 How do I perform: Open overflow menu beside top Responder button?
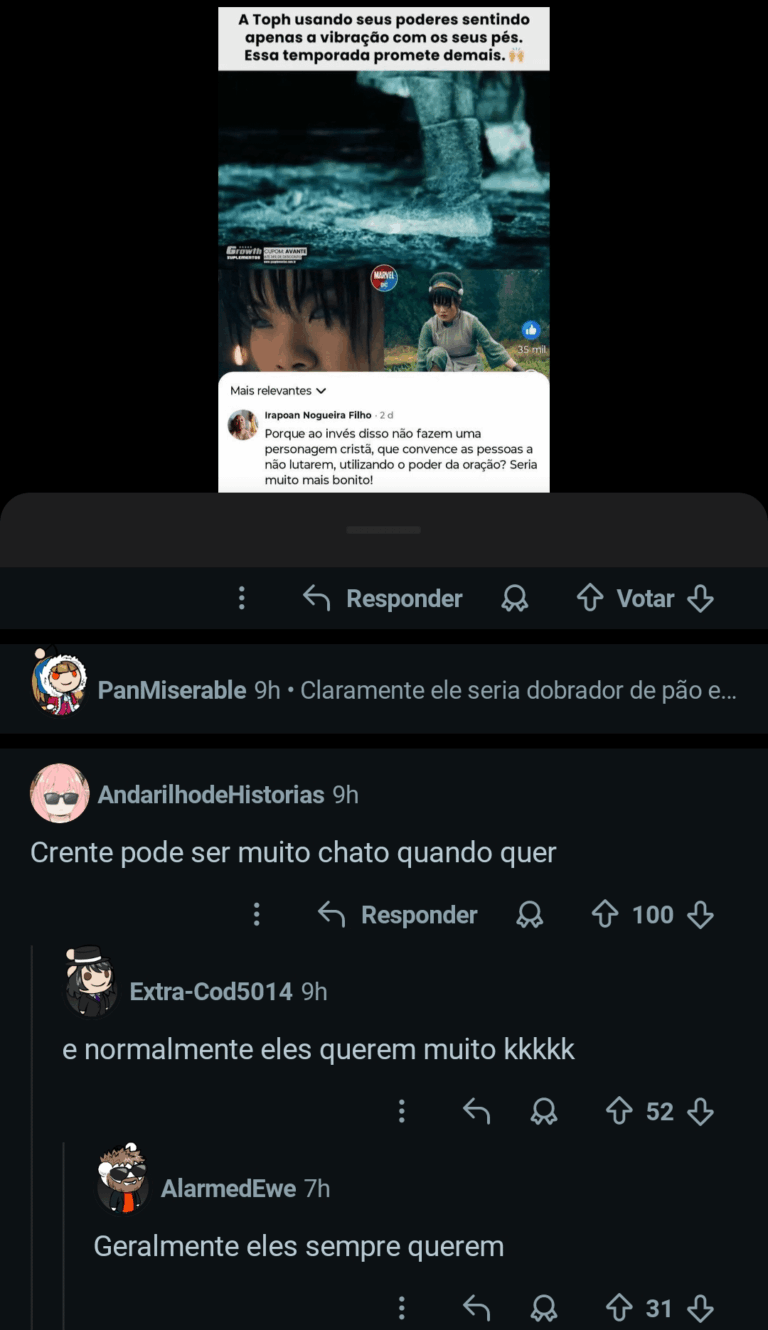(241, 598)
